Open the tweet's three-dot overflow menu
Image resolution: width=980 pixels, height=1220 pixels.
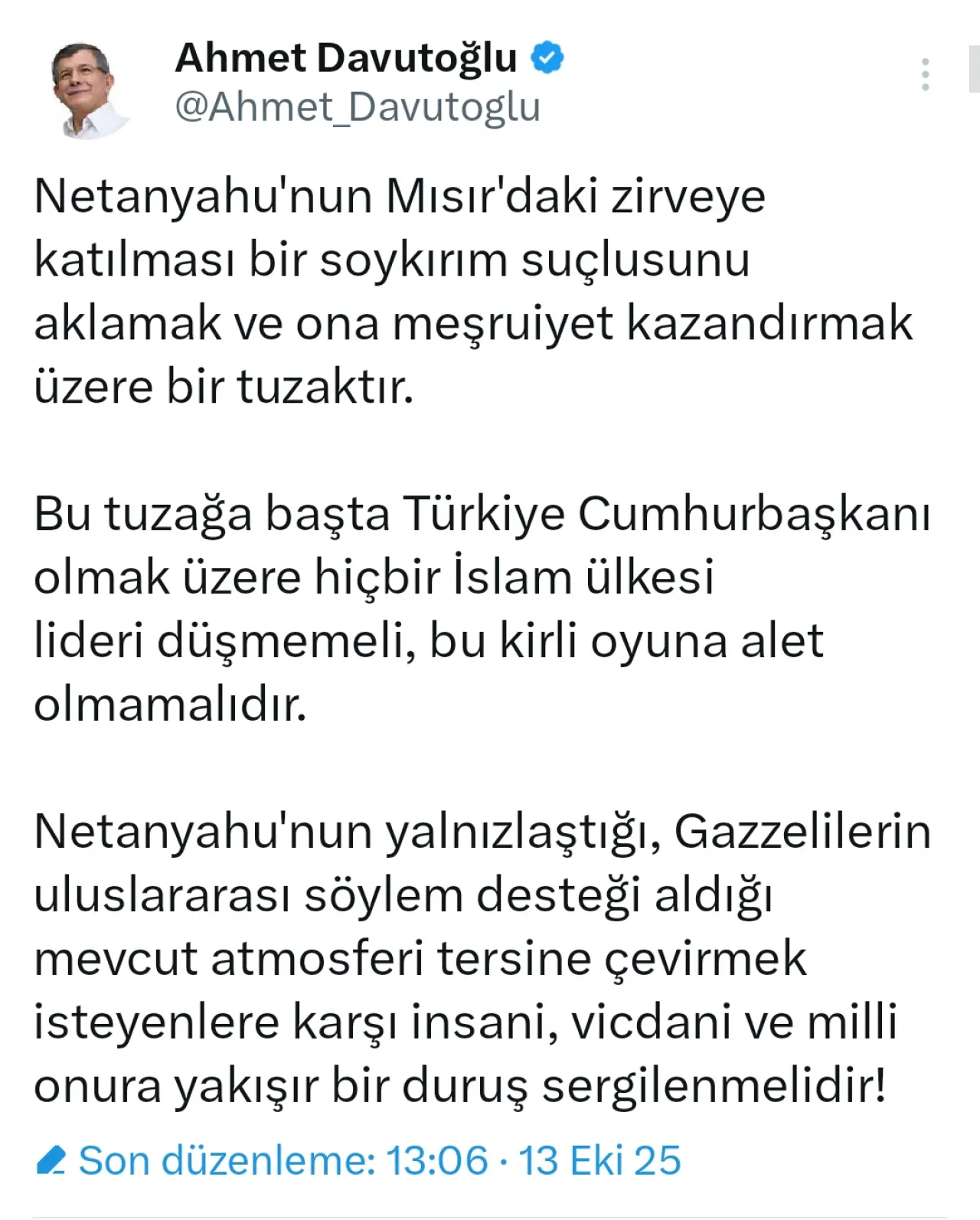click(x=926, y=75)
